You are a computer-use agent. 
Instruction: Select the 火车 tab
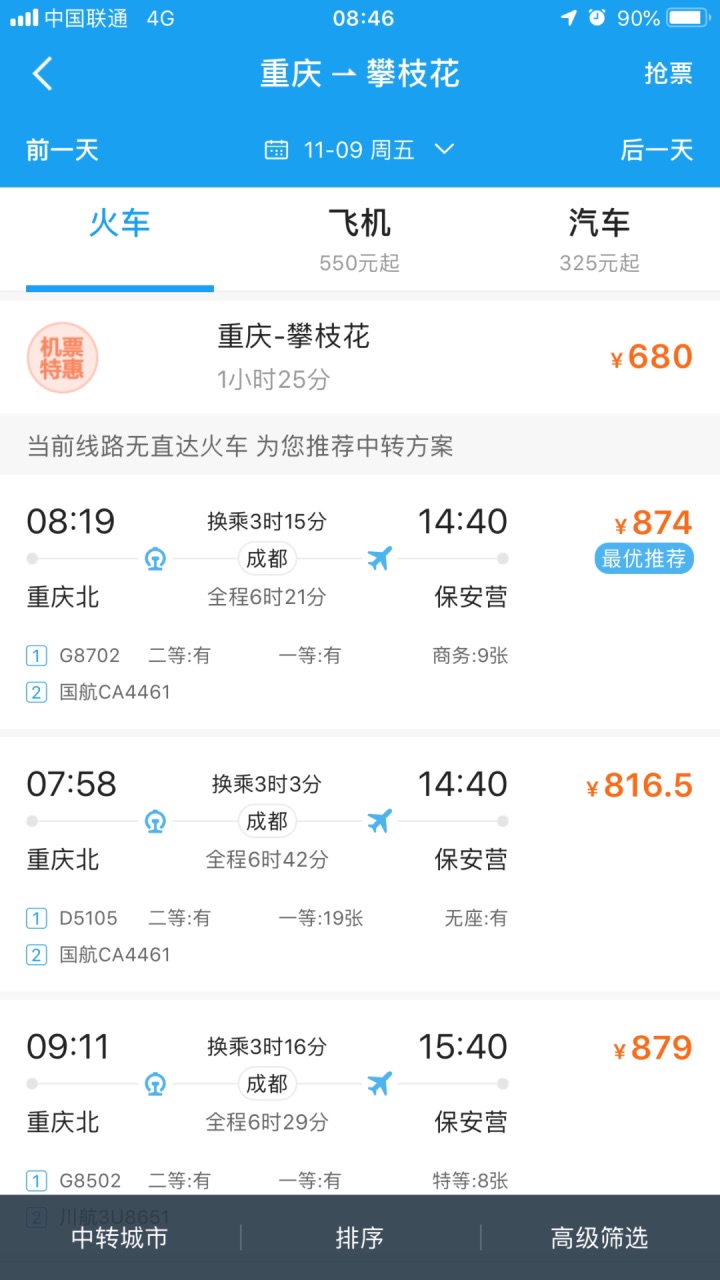tap(120, 239)
